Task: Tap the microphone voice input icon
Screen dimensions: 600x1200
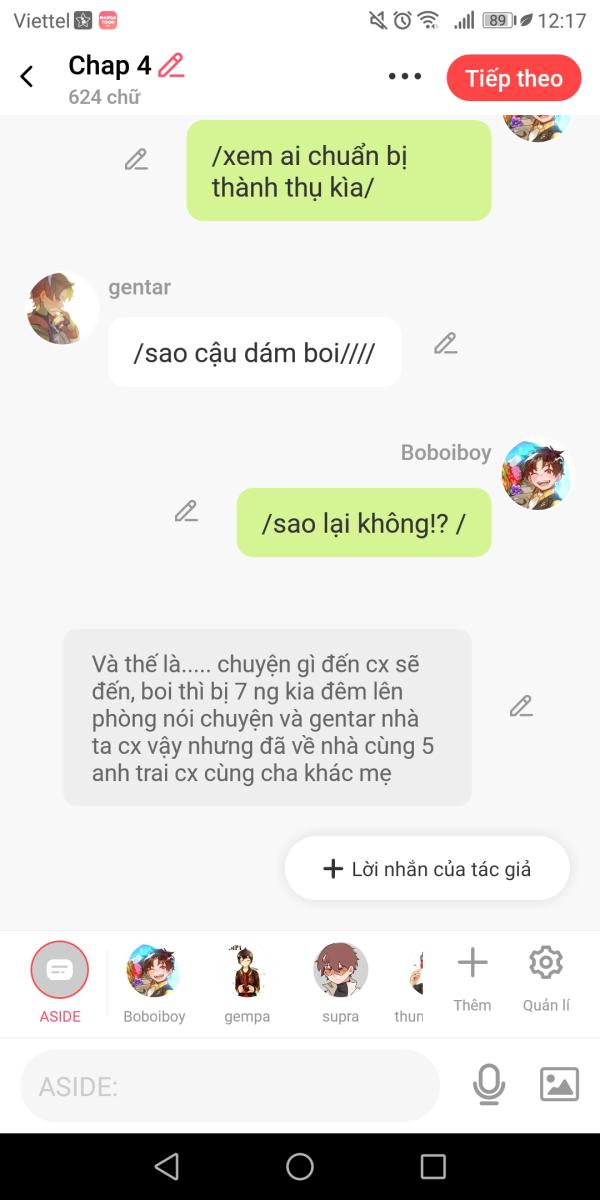Action: tap(489, 1085)
